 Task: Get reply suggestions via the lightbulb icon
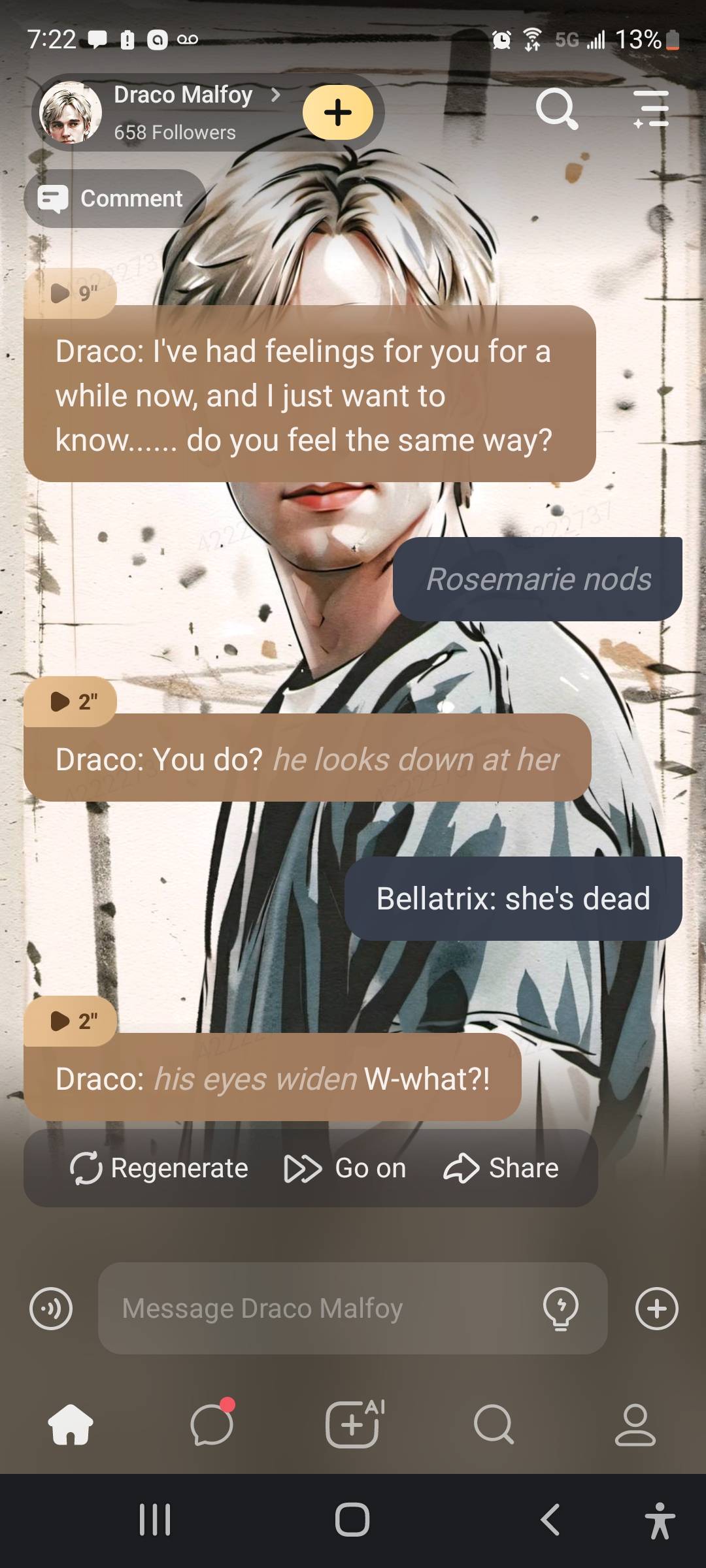point(560,1309)
